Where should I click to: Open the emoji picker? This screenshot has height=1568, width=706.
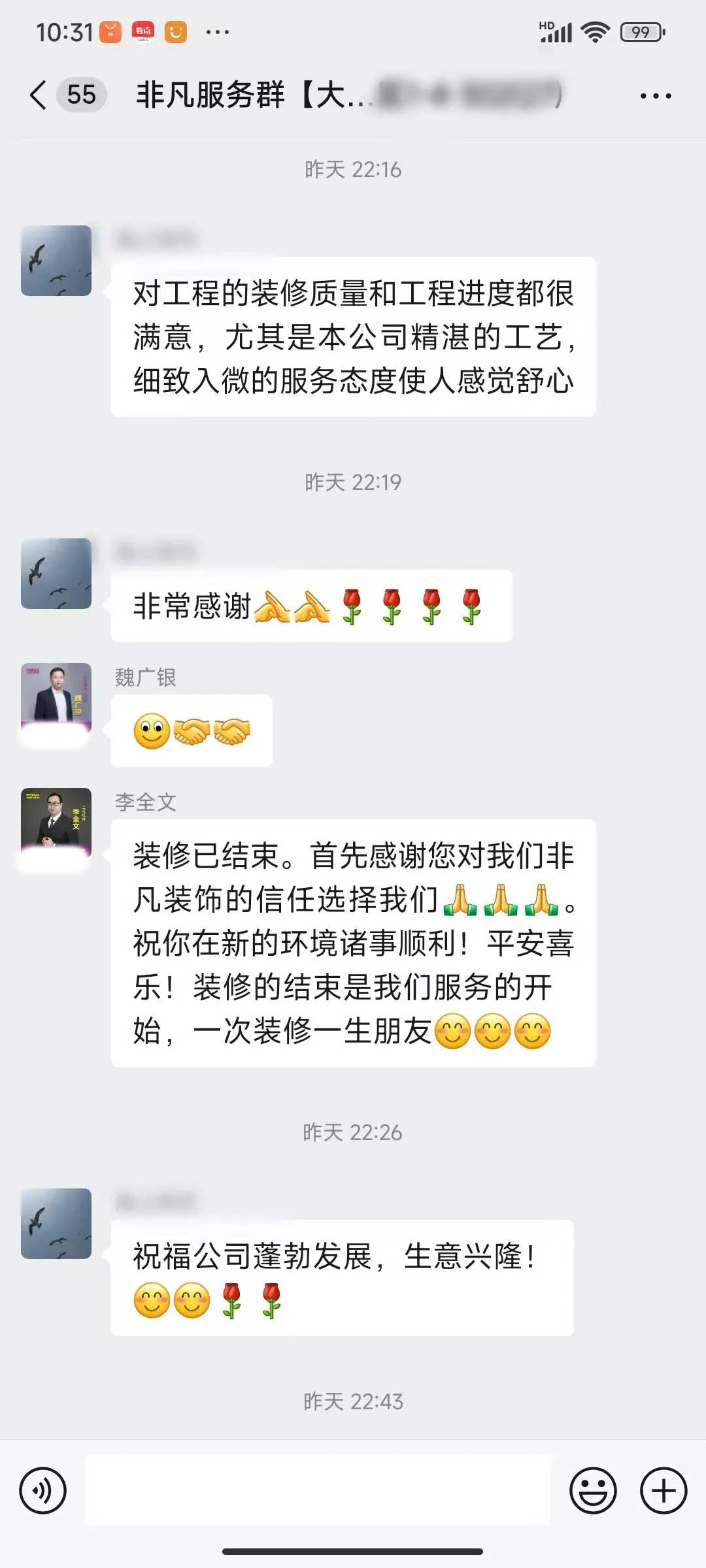click(x=593, y=1490)
